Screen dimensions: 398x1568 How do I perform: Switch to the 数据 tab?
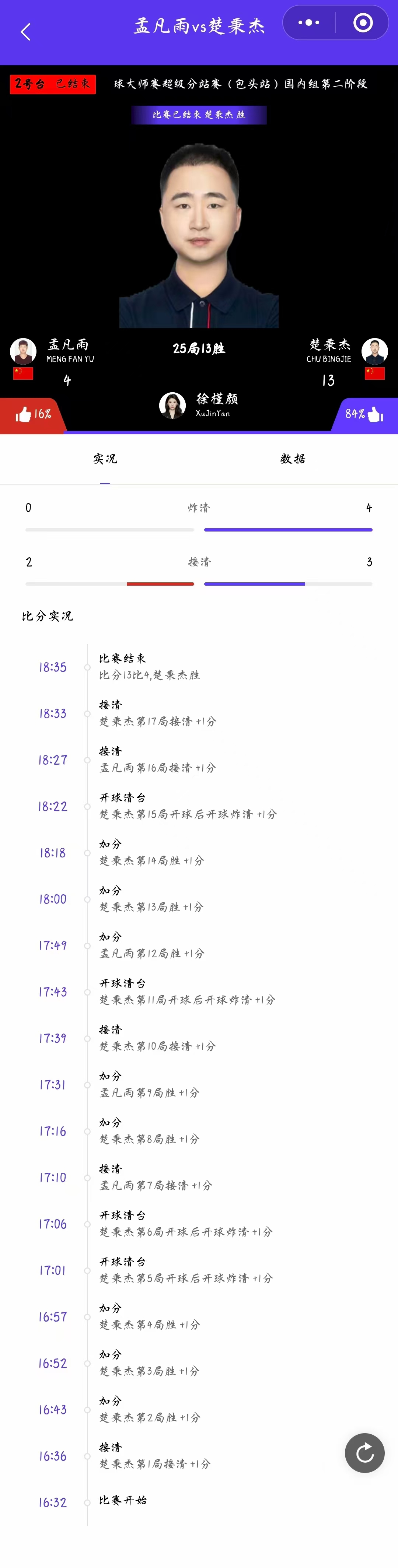pyautogui.click(x=293, y=459)
